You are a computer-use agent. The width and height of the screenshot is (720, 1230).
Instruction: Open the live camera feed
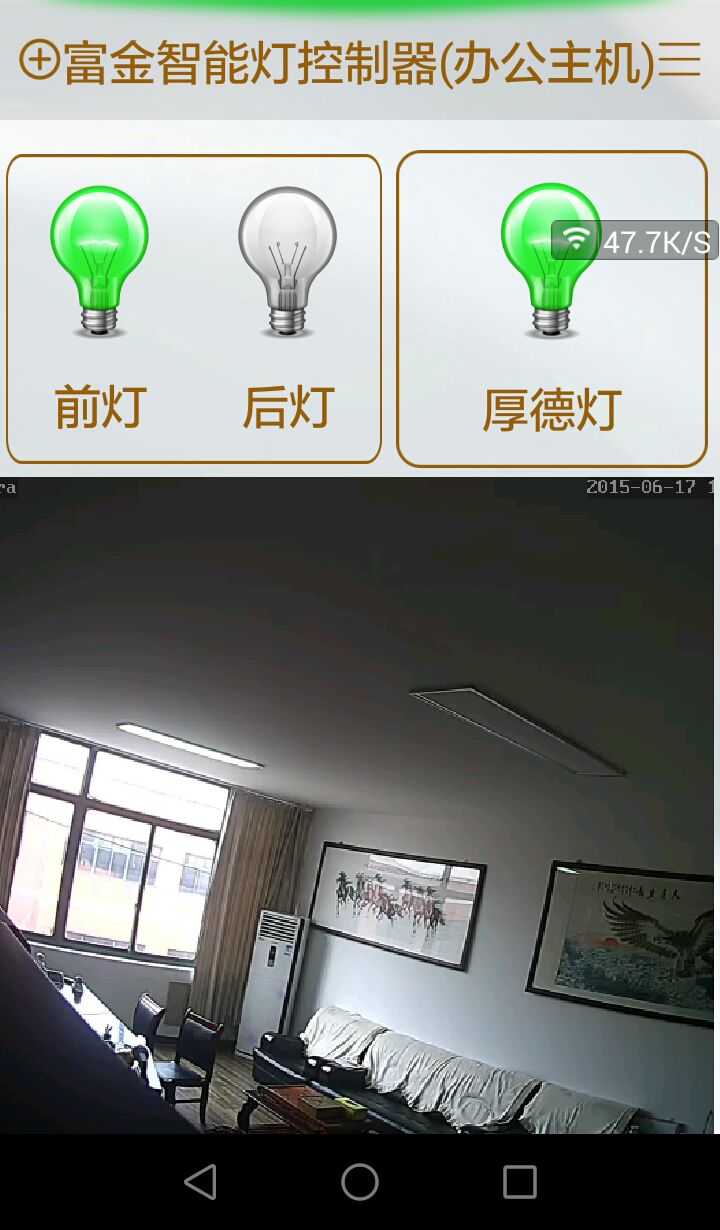pyautogui.click(x=358, y=805)
